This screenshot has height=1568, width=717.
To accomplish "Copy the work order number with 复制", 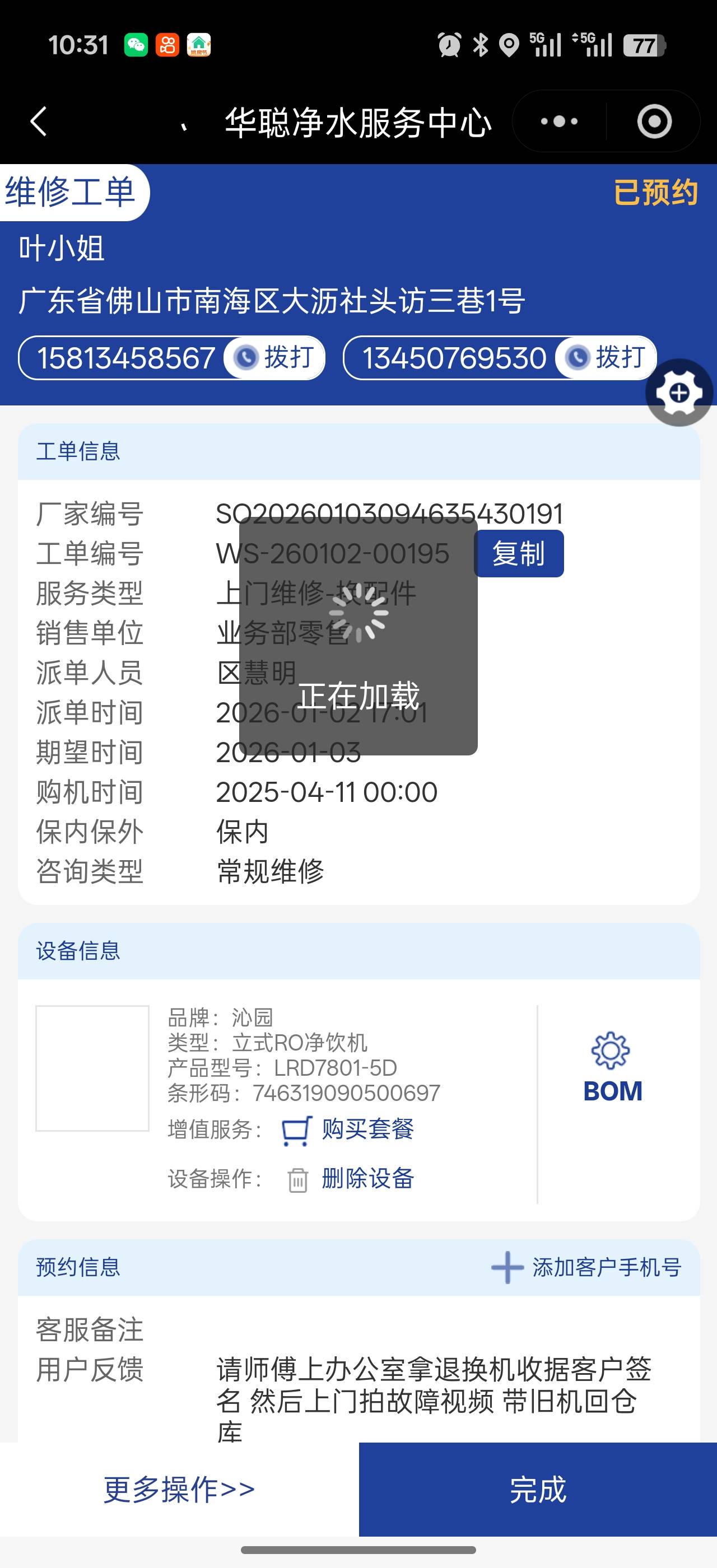I will 519,553.
